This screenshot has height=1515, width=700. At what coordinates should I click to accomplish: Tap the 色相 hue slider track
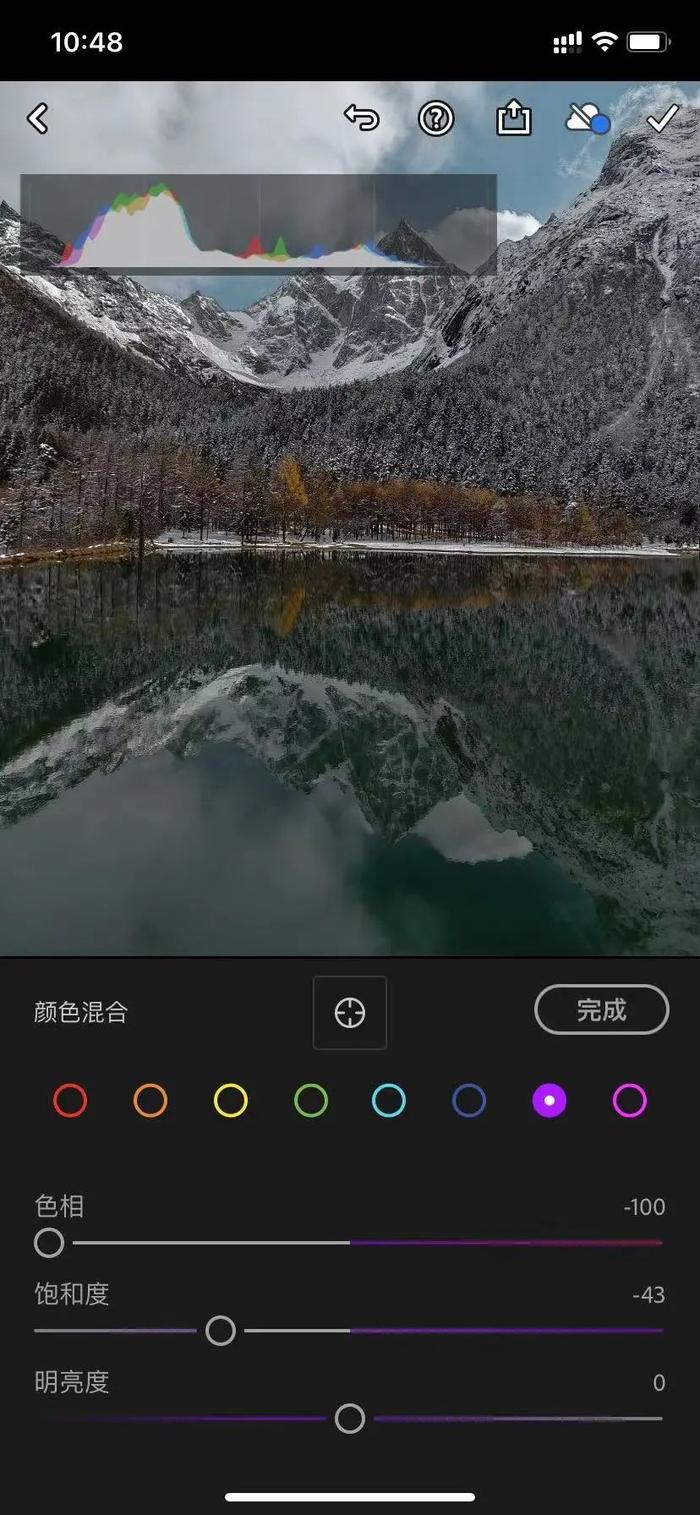coord(349,1243)
